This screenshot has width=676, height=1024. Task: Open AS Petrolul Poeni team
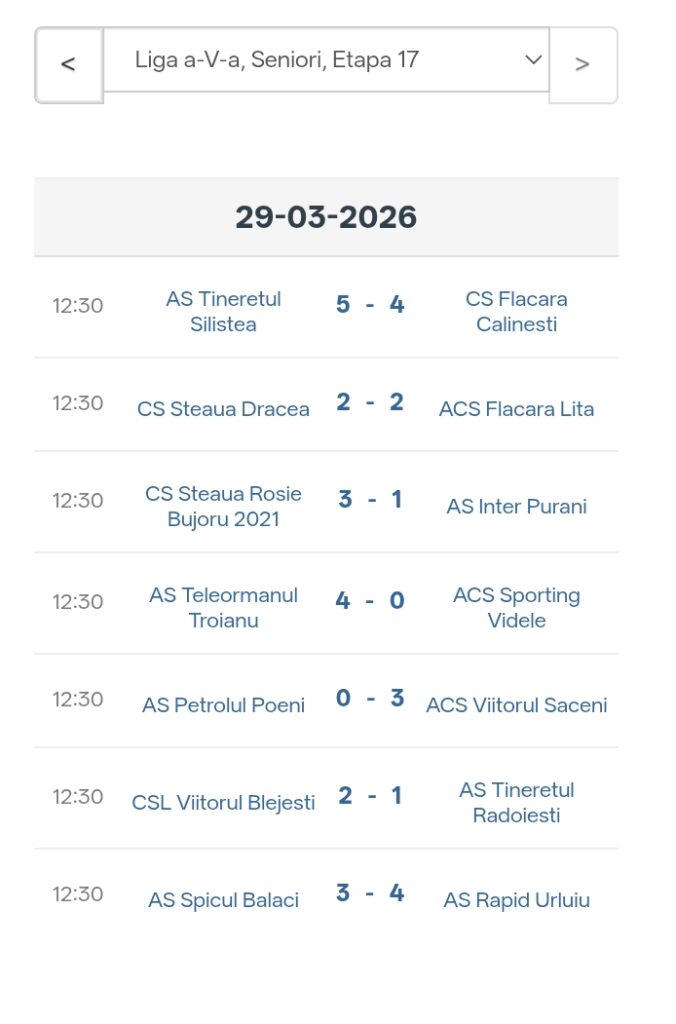[223, 705]
